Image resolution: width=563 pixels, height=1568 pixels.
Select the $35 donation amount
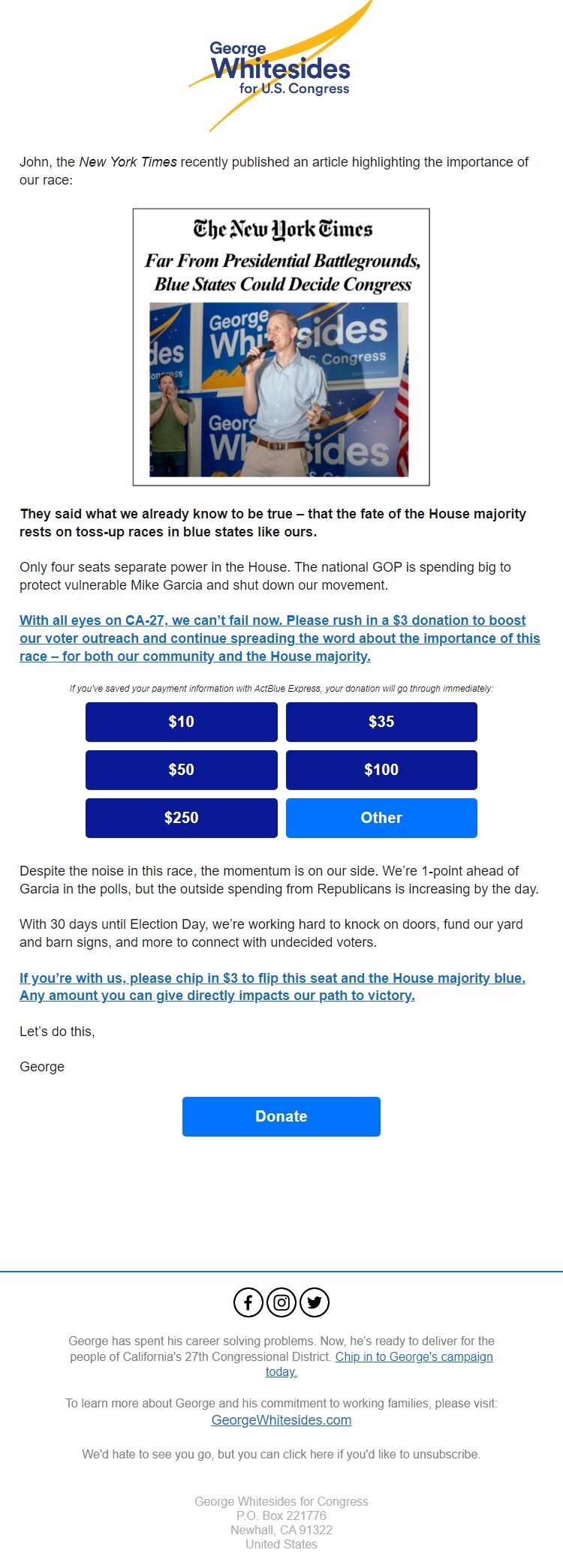coord(381,722)
